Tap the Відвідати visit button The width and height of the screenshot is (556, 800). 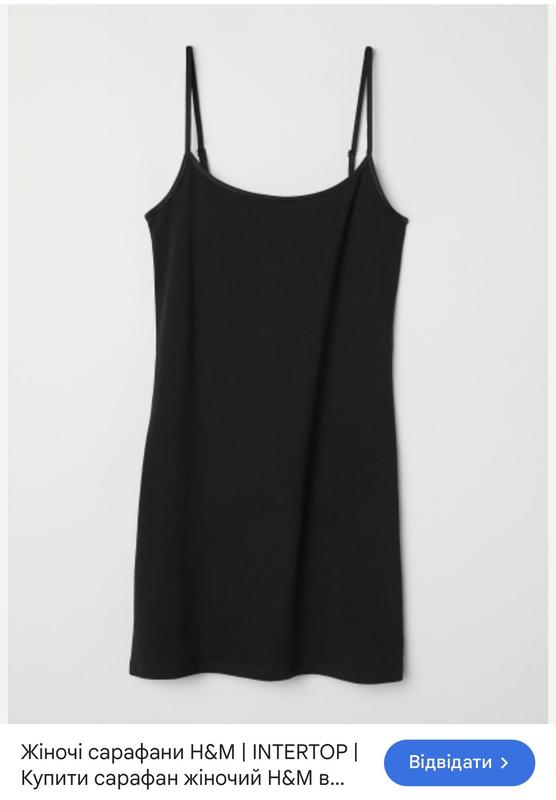pos(459,763)
